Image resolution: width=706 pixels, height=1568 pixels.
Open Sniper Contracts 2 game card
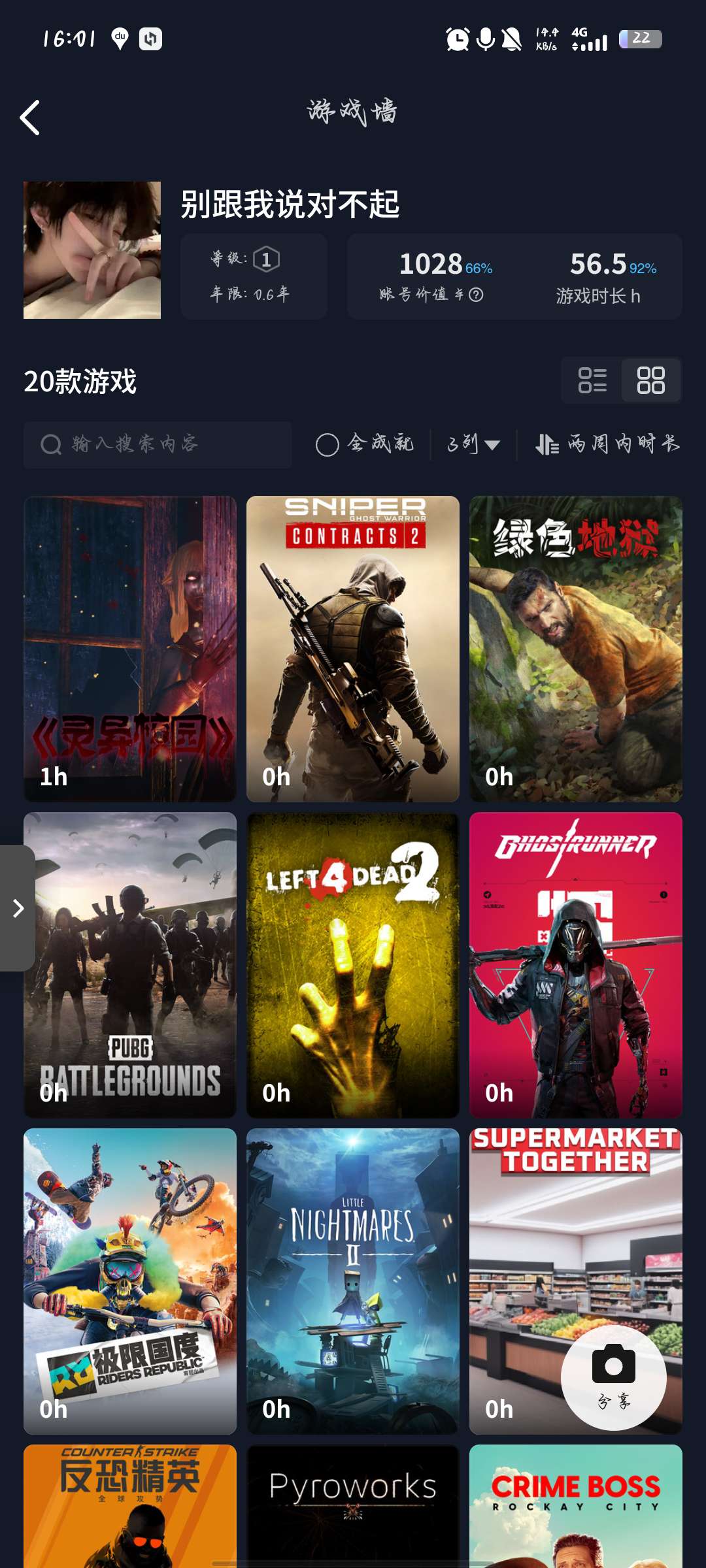353,649
